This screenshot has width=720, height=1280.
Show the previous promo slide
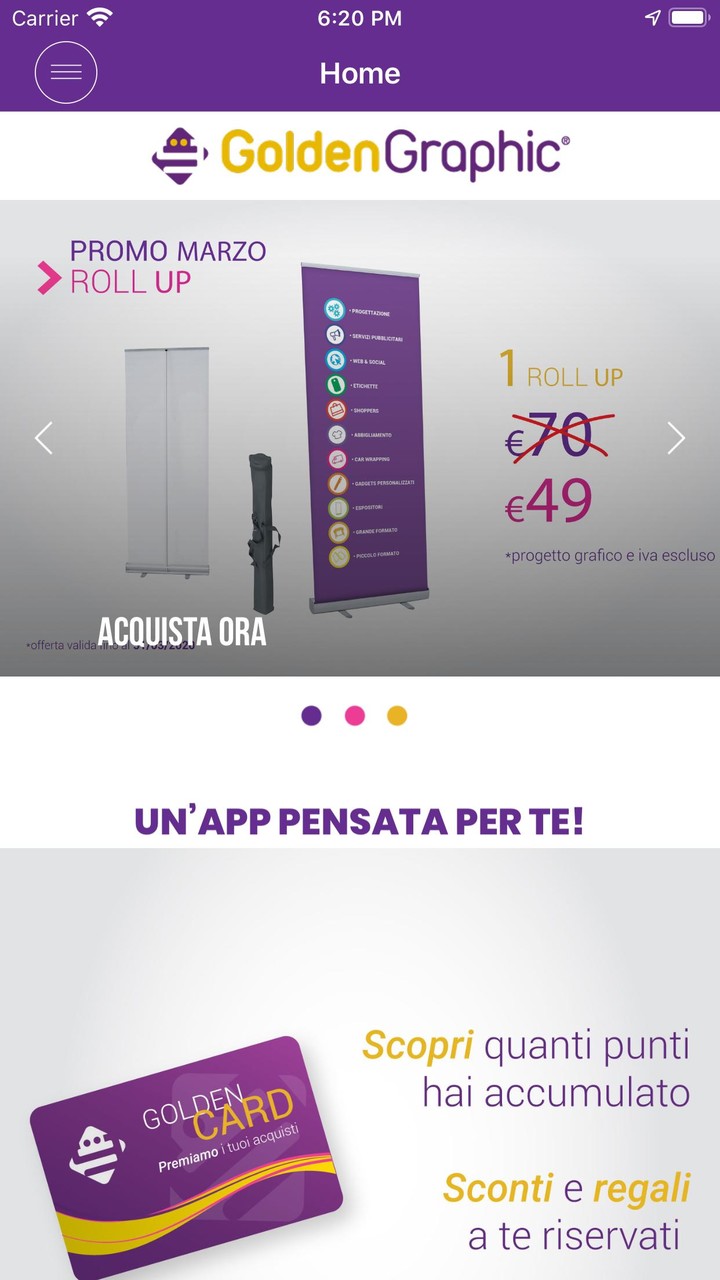pyautogui.click(x=44, y=438)
